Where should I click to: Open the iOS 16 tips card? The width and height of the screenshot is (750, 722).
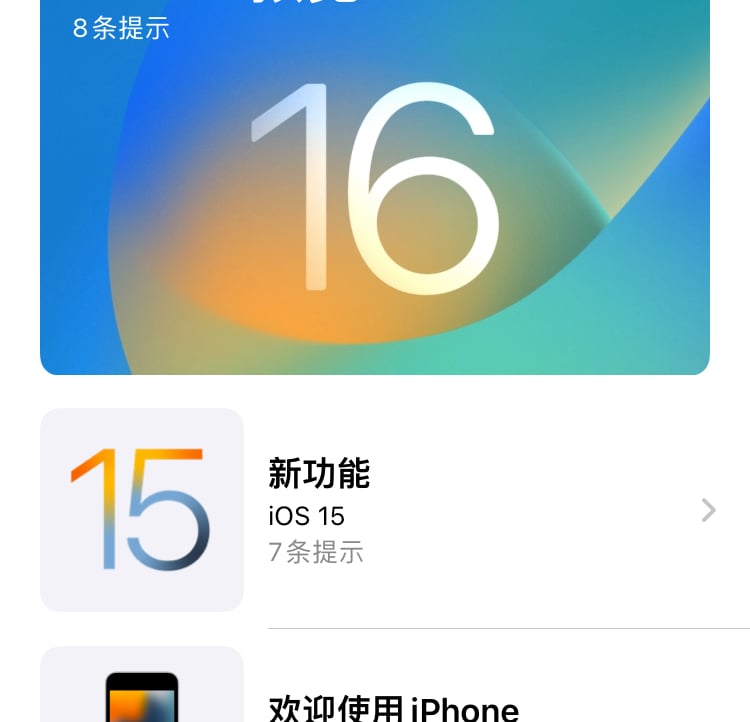375,190
